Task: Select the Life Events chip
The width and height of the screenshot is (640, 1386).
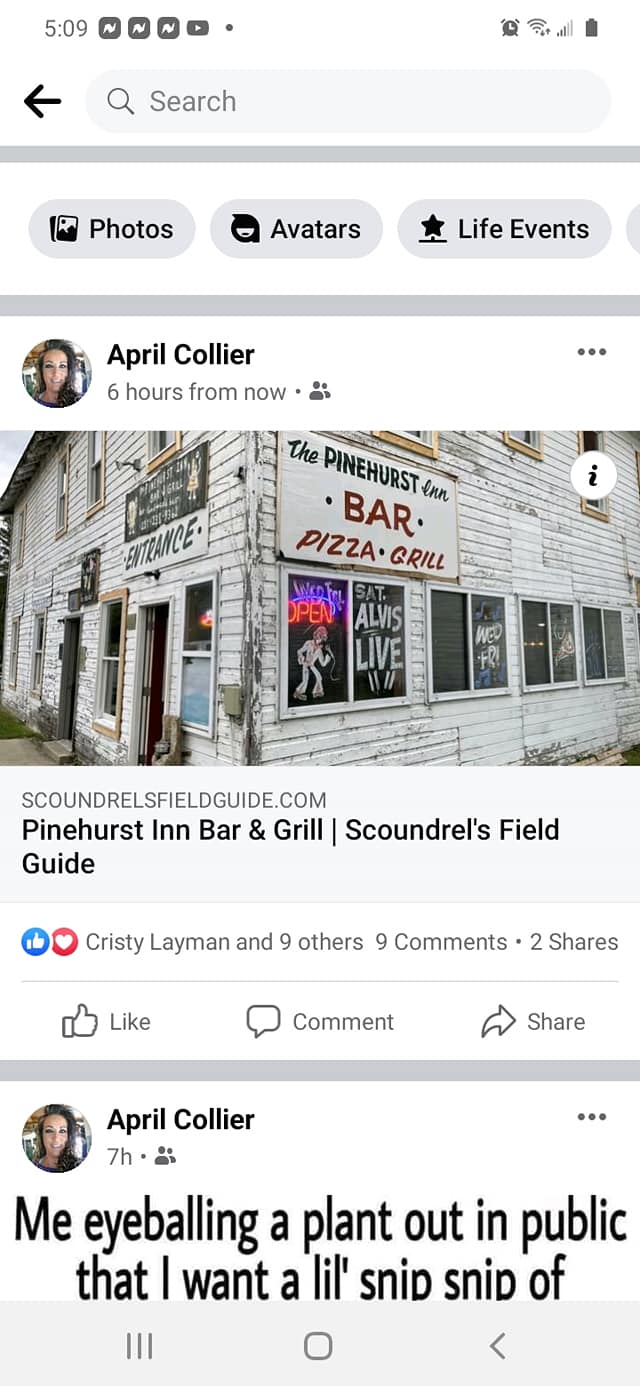Action: (504, 229)
